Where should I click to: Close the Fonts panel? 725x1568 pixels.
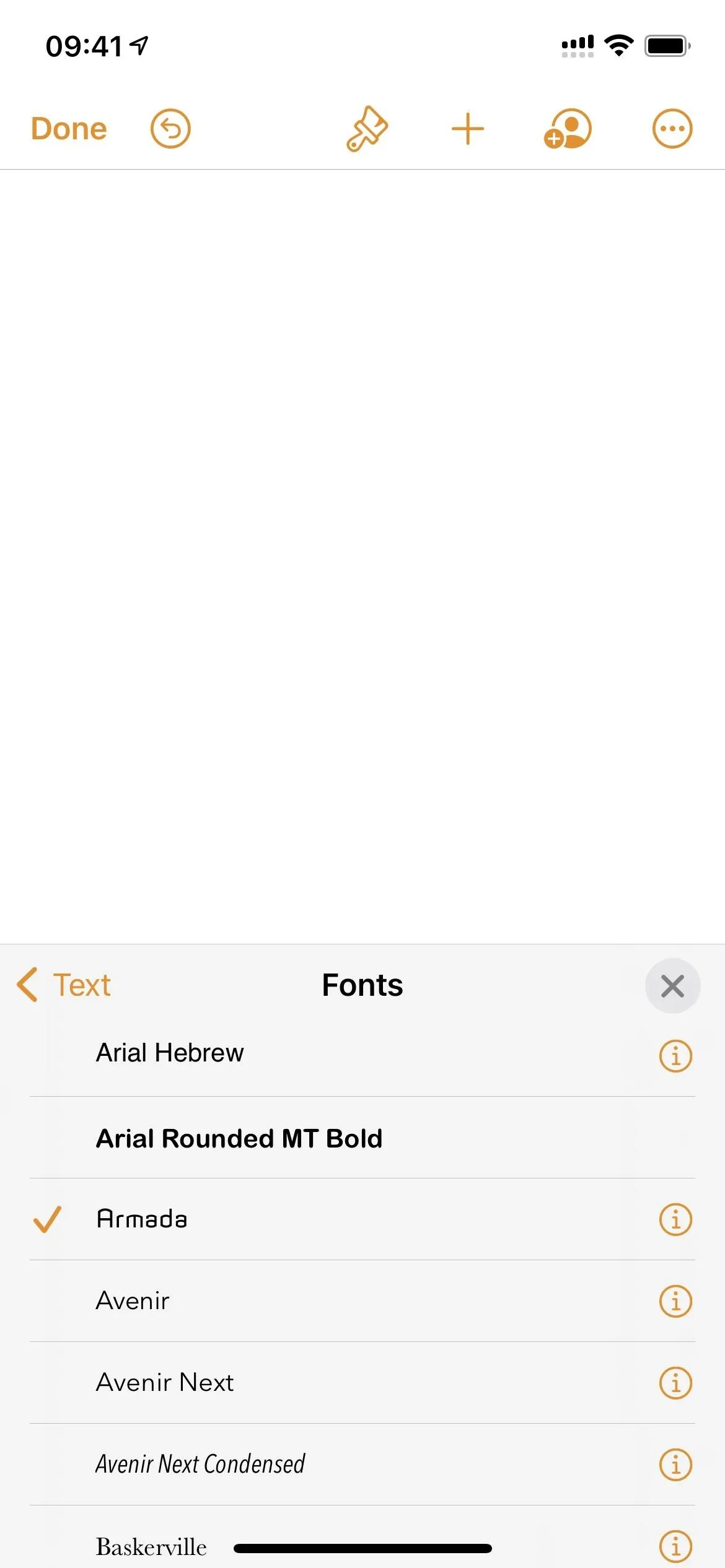click(x=672, y=986)
